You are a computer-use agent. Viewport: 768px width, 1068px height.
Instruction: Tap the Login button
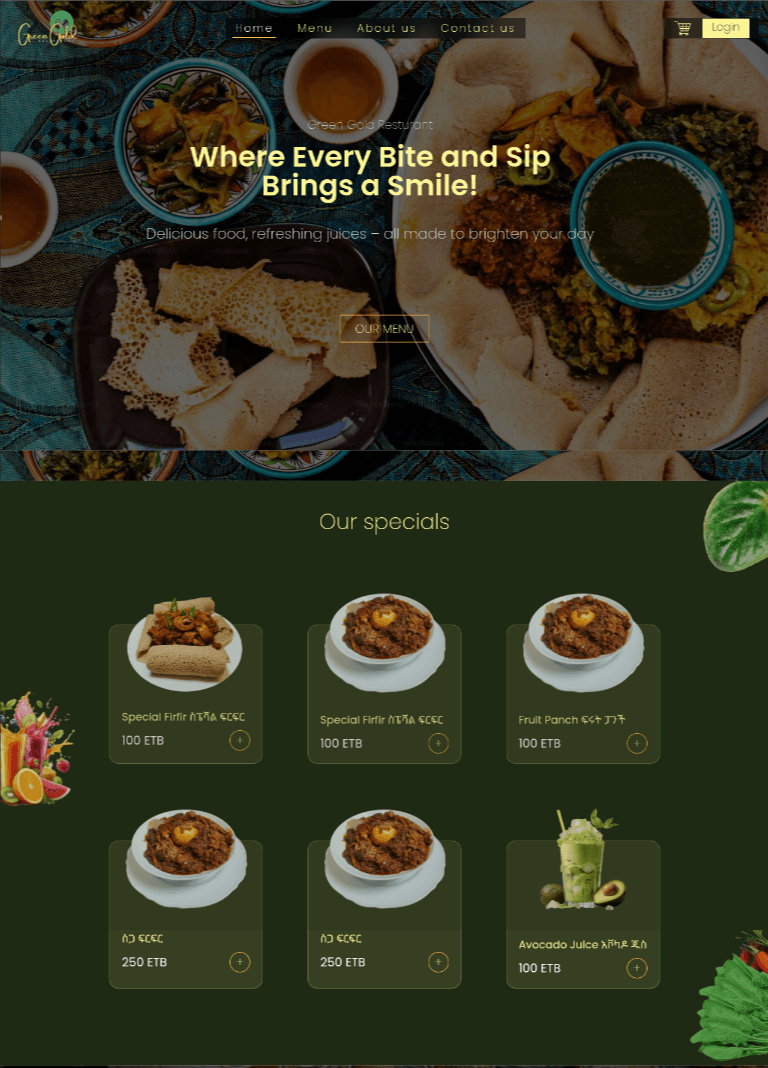pos(725,28)
